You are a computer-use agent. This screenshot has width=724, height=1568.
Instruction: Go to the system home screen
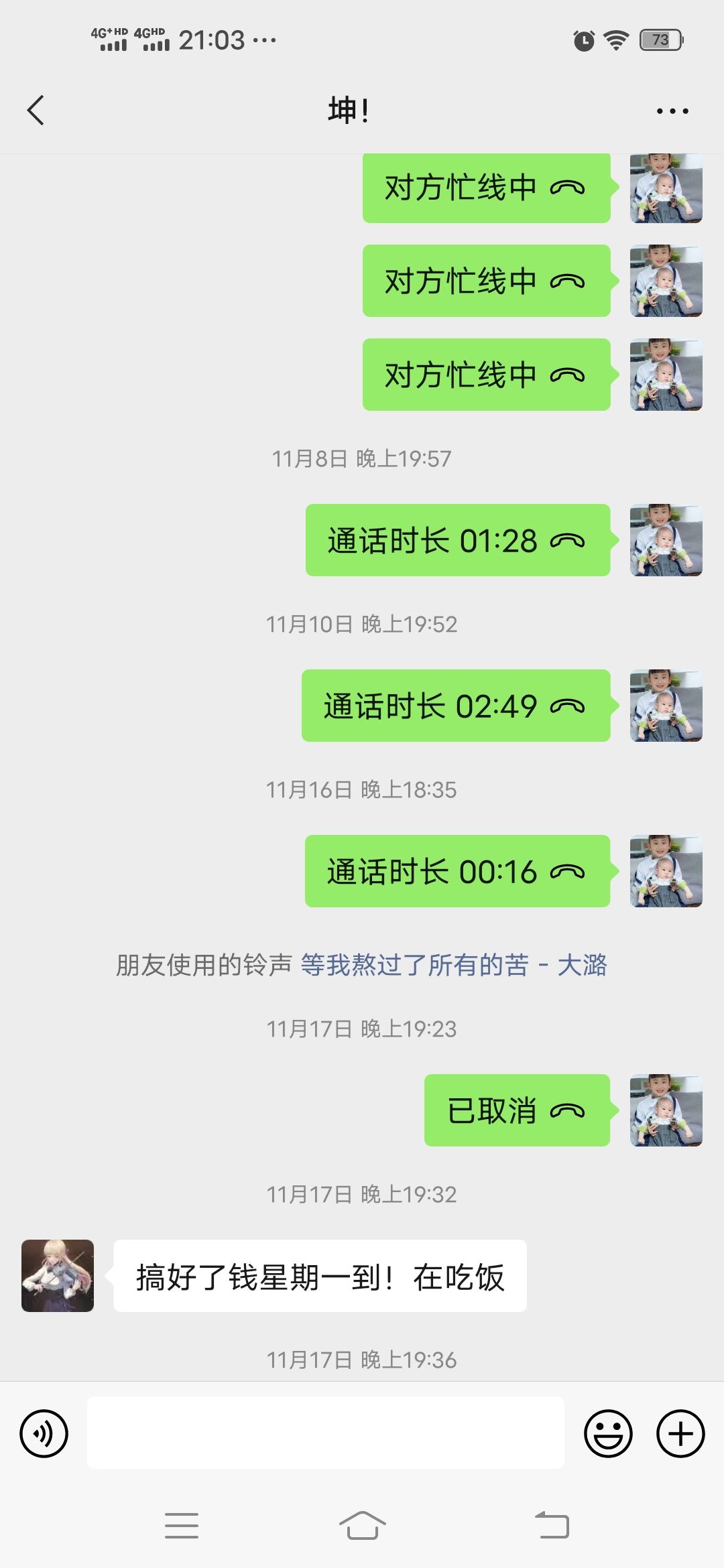tap(362, 1526)
